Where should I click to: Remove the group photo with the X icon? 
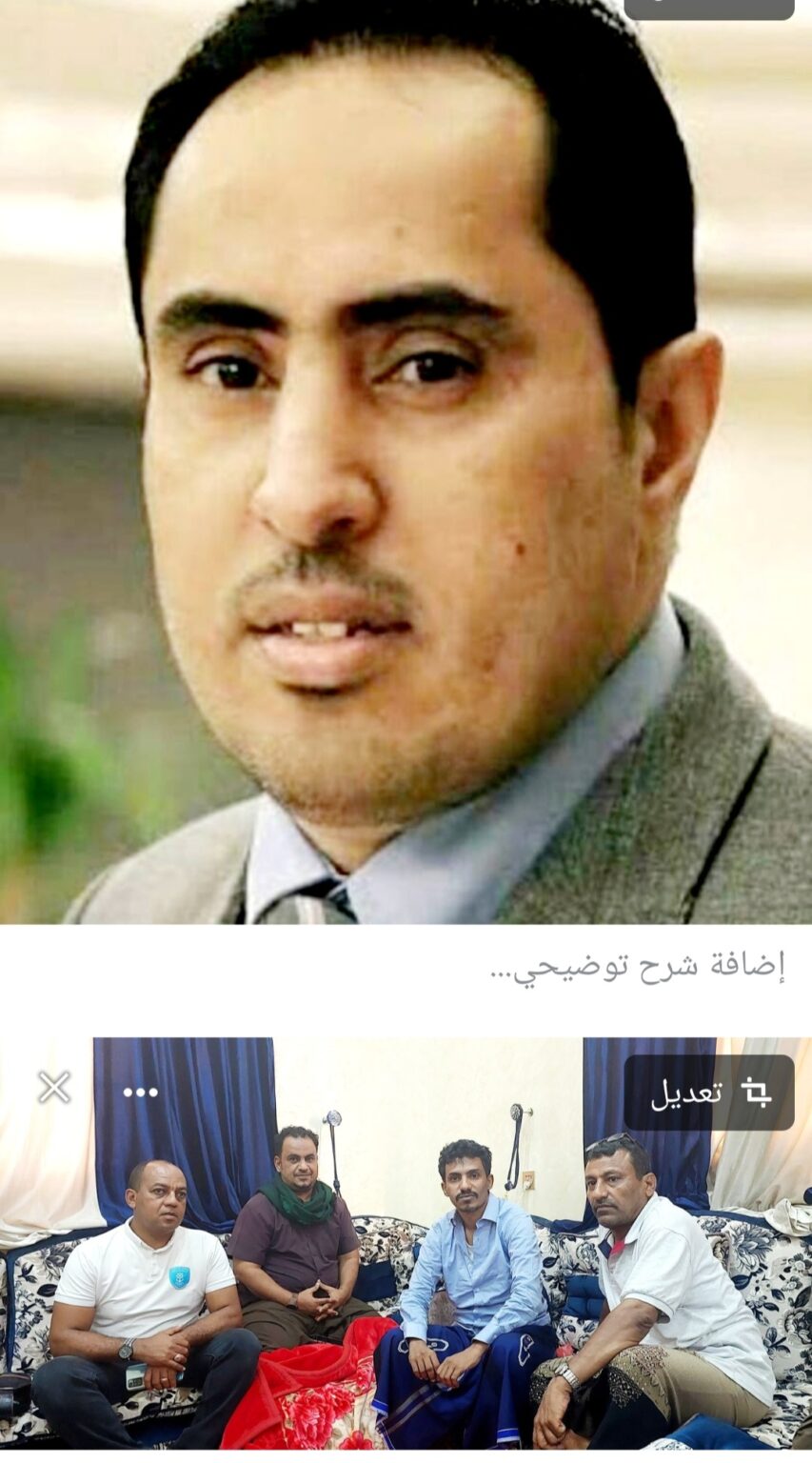tap(54, 1087)
